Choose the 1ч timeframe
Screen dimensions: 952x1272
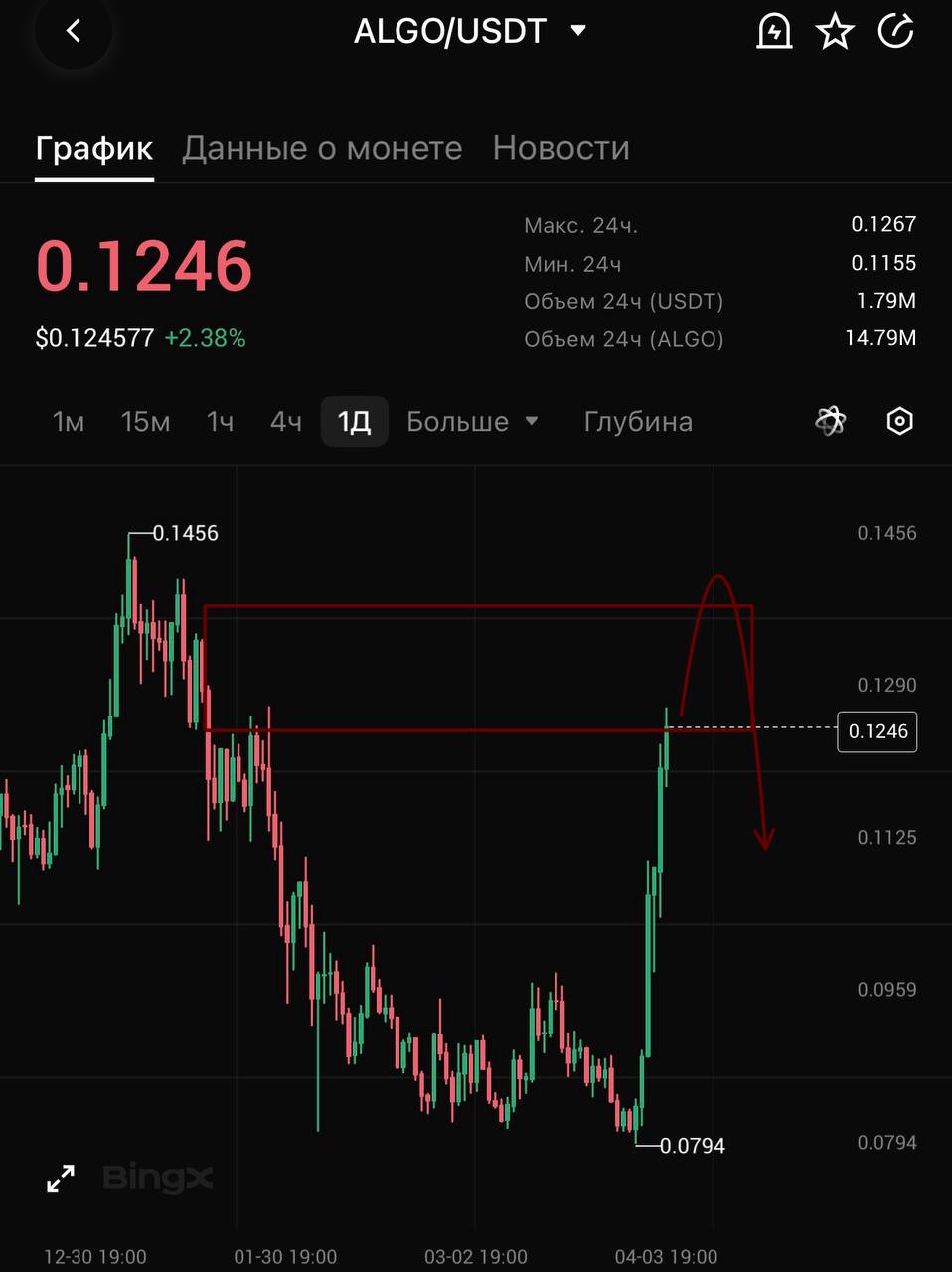click(220, 422)
